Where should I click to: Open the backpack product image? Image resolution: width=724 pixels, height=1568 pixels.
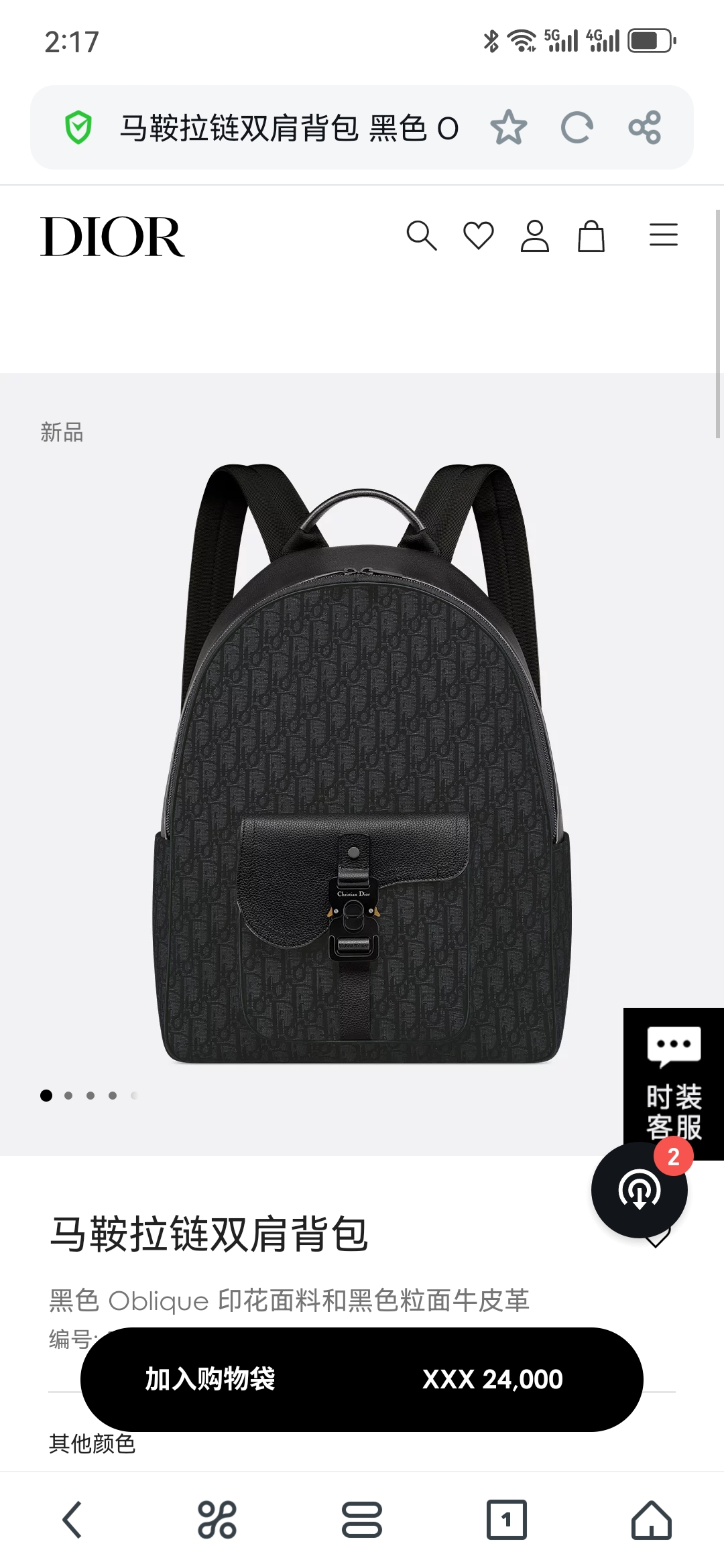pyautogui.click(x=362, y=764)
